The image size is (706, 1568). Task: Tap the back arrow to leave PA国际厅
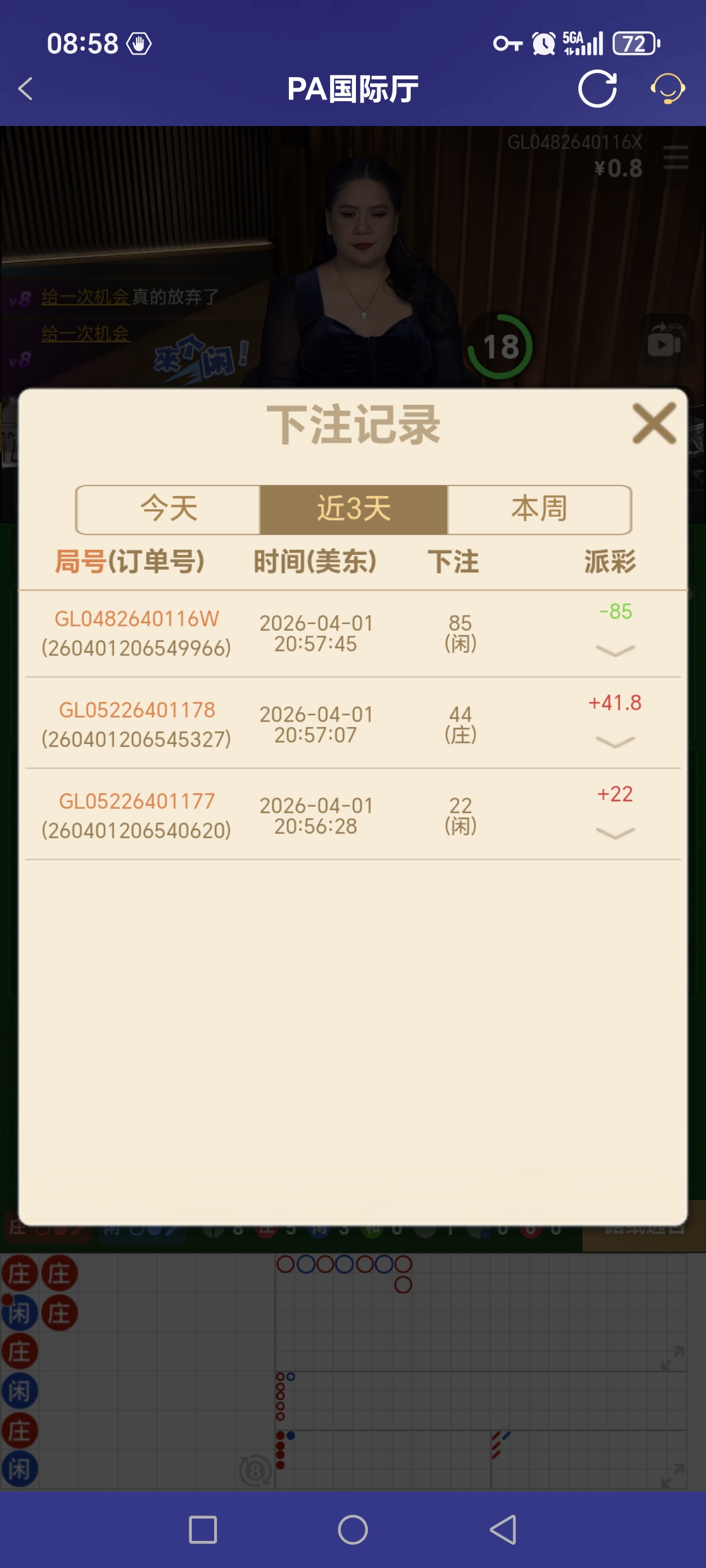pyautogui.click(x=24, y=89)
